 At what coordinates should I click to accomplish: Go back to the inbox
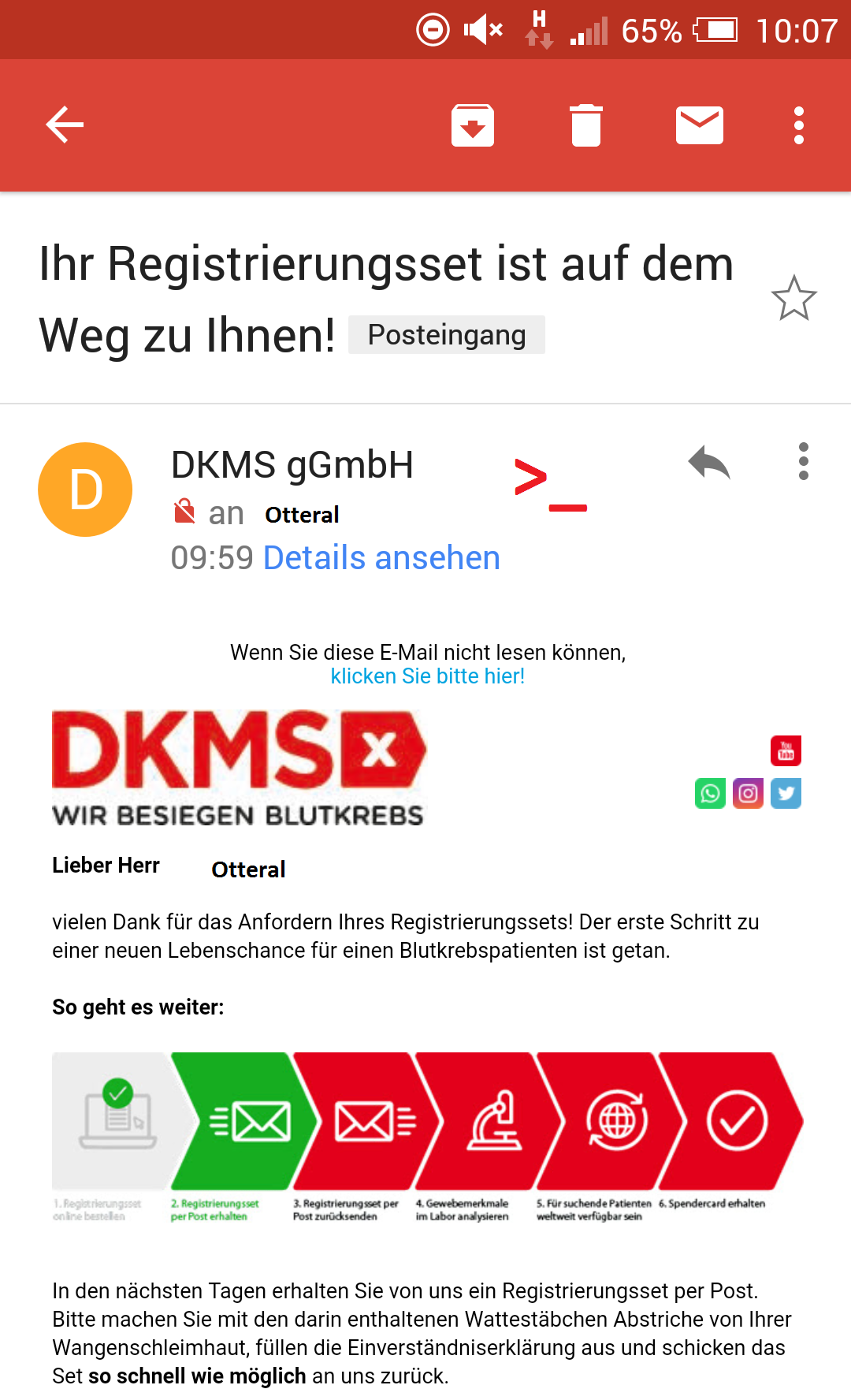(65, 125)
